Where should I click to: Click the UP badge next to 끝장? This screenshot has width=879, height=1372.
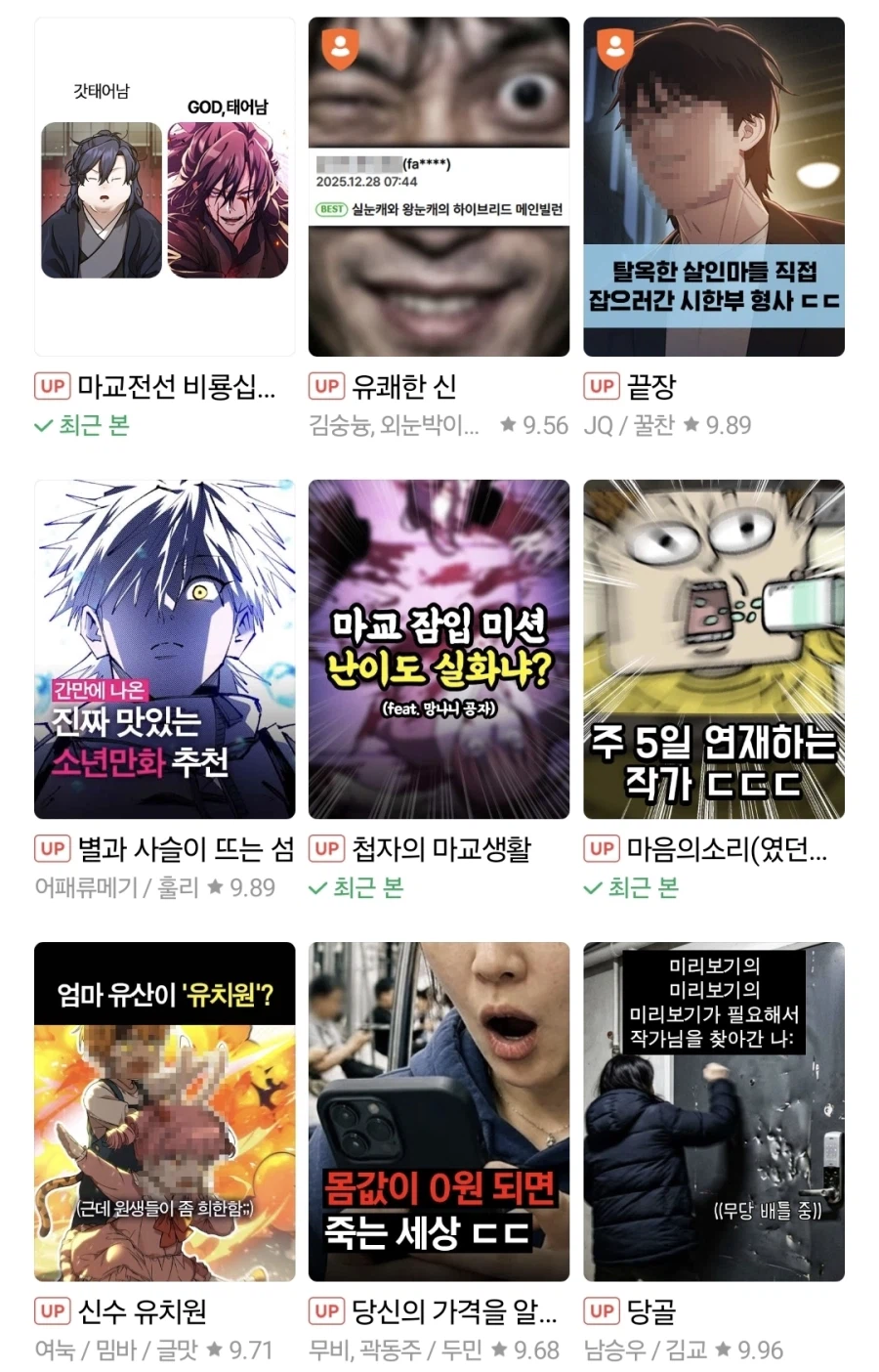pos(603,387)
